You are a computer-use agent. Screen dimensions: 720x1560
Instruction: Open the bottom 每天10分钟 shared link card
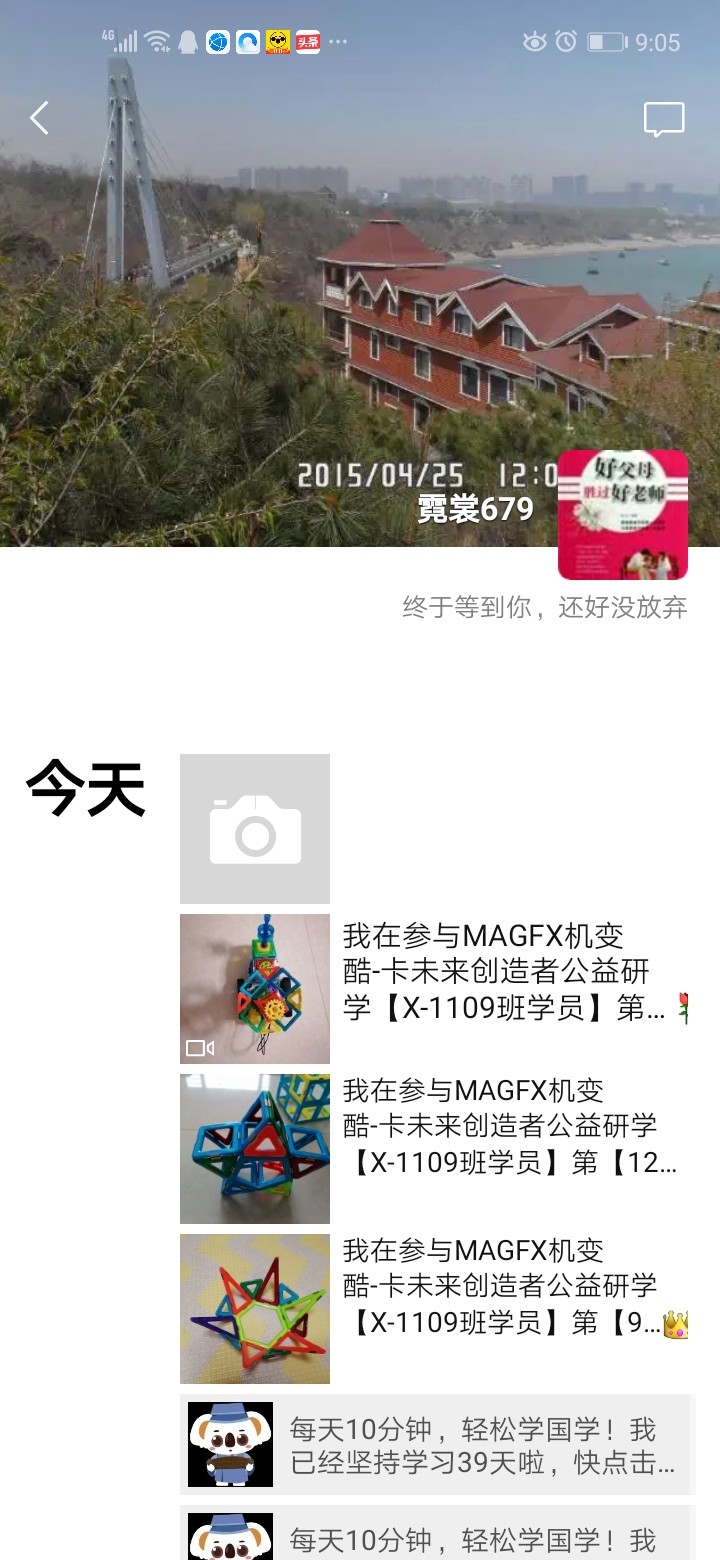pyautogui.click(x=437, y=1538)
